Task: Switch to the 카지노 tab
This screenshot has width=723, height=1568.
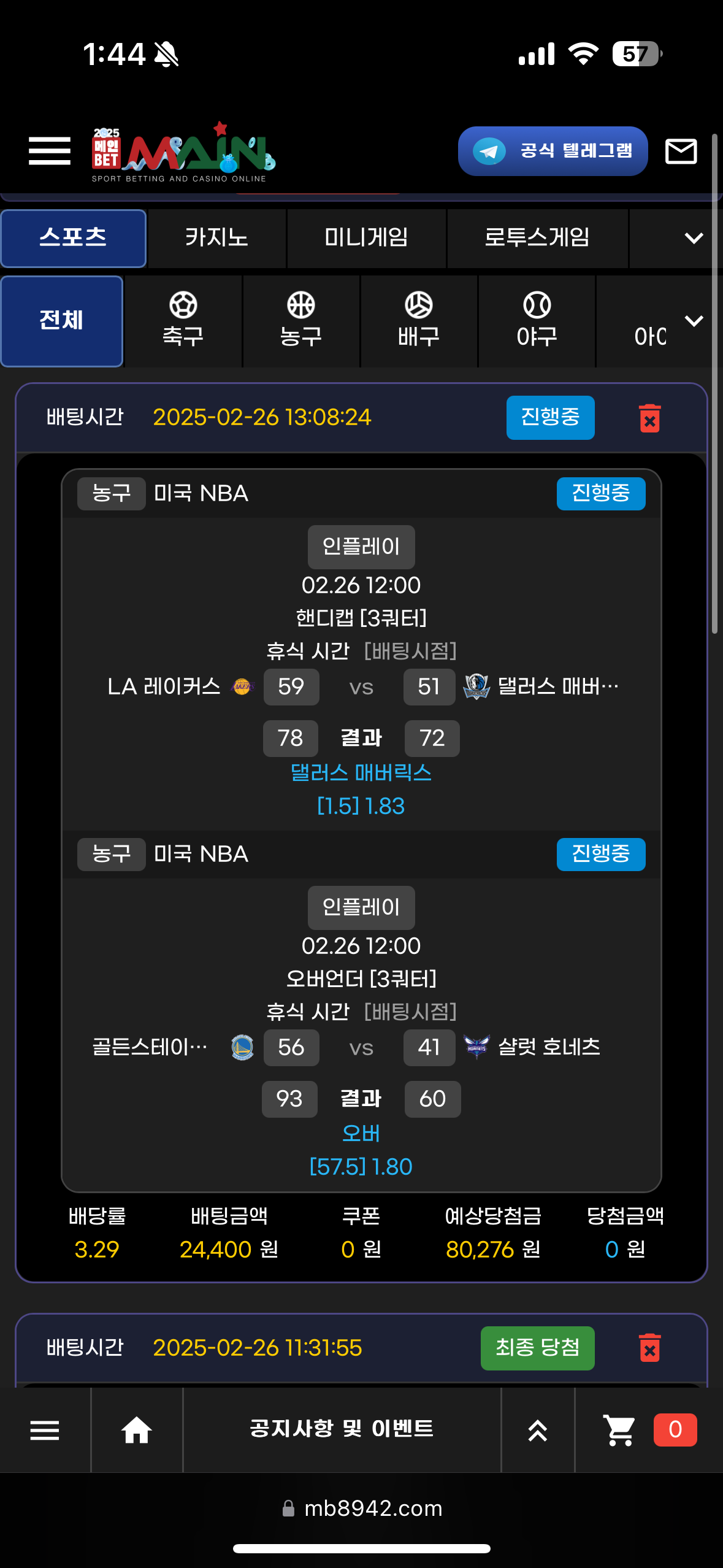Action: coord(216,238)
